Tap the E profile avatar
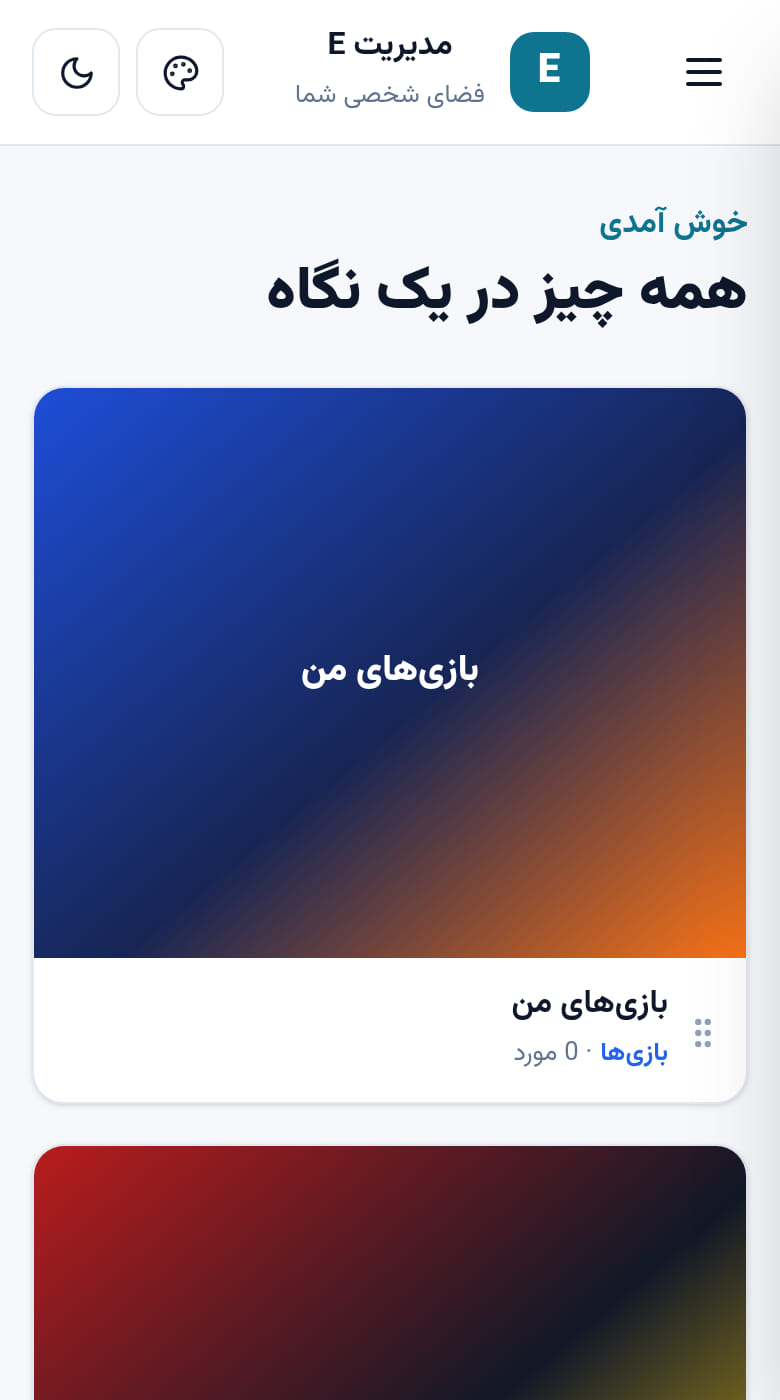Viewport: 780px width, 1400px height. pyautogui.click(x=550, y=72)
